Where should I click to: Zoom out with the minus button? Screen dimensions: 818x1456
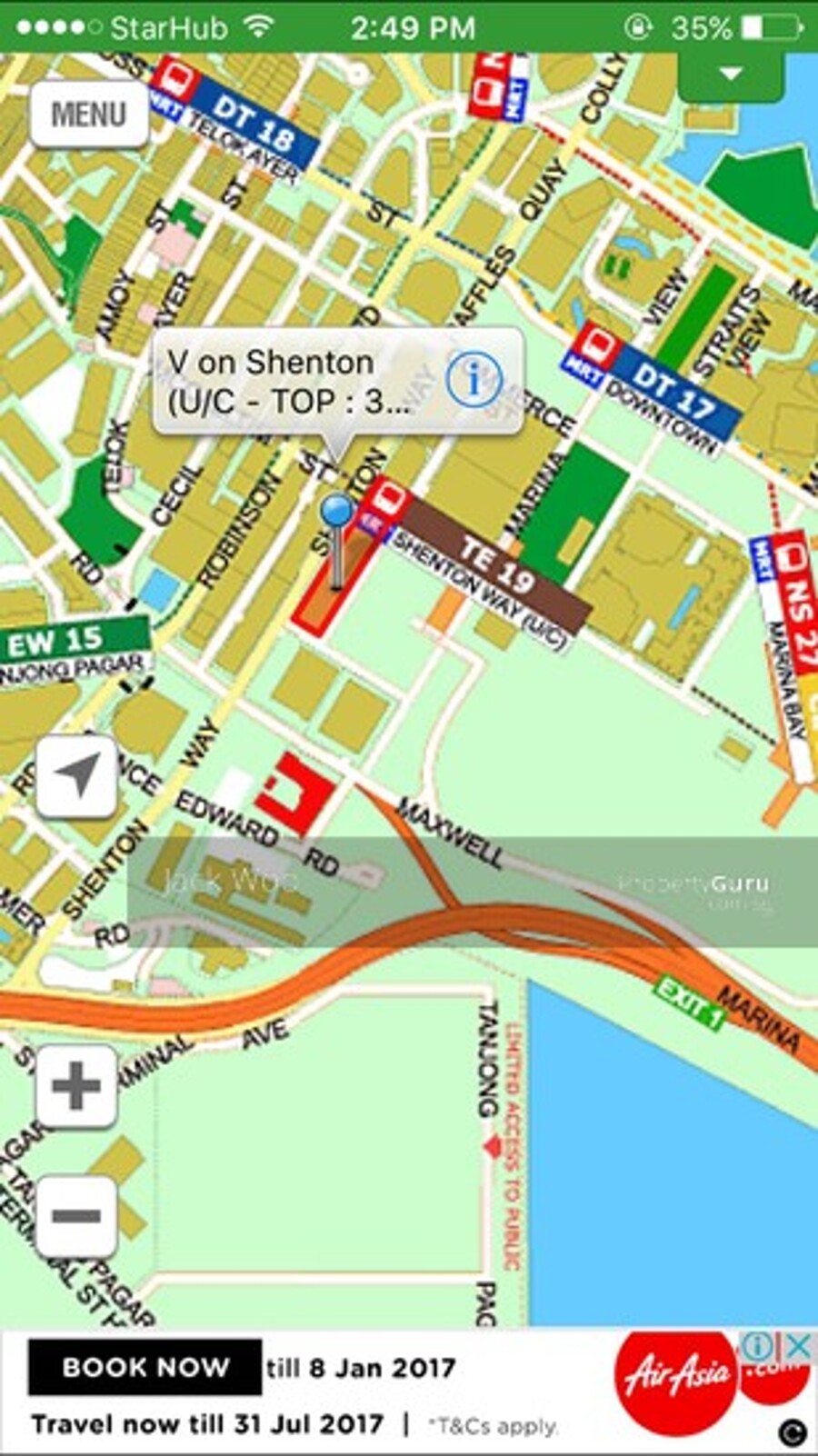click(76, 1216)
